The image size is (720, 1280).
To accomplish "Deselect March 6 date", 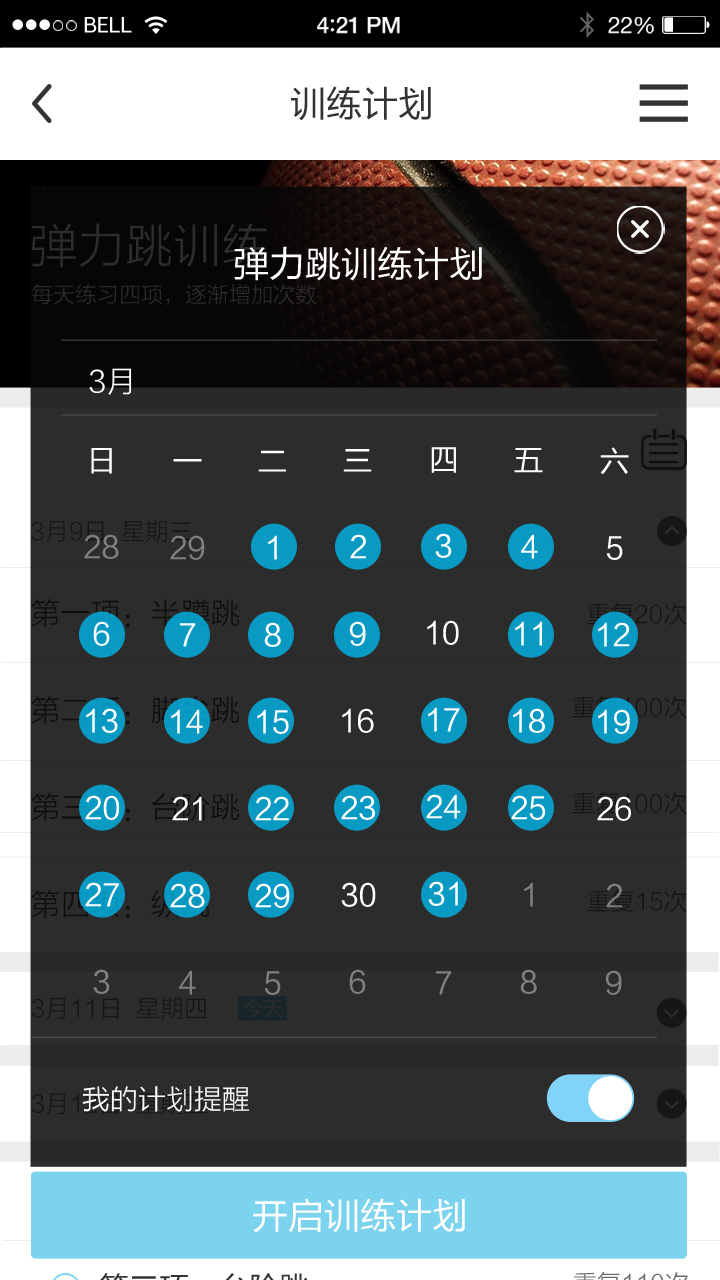I will coord(102,634).
